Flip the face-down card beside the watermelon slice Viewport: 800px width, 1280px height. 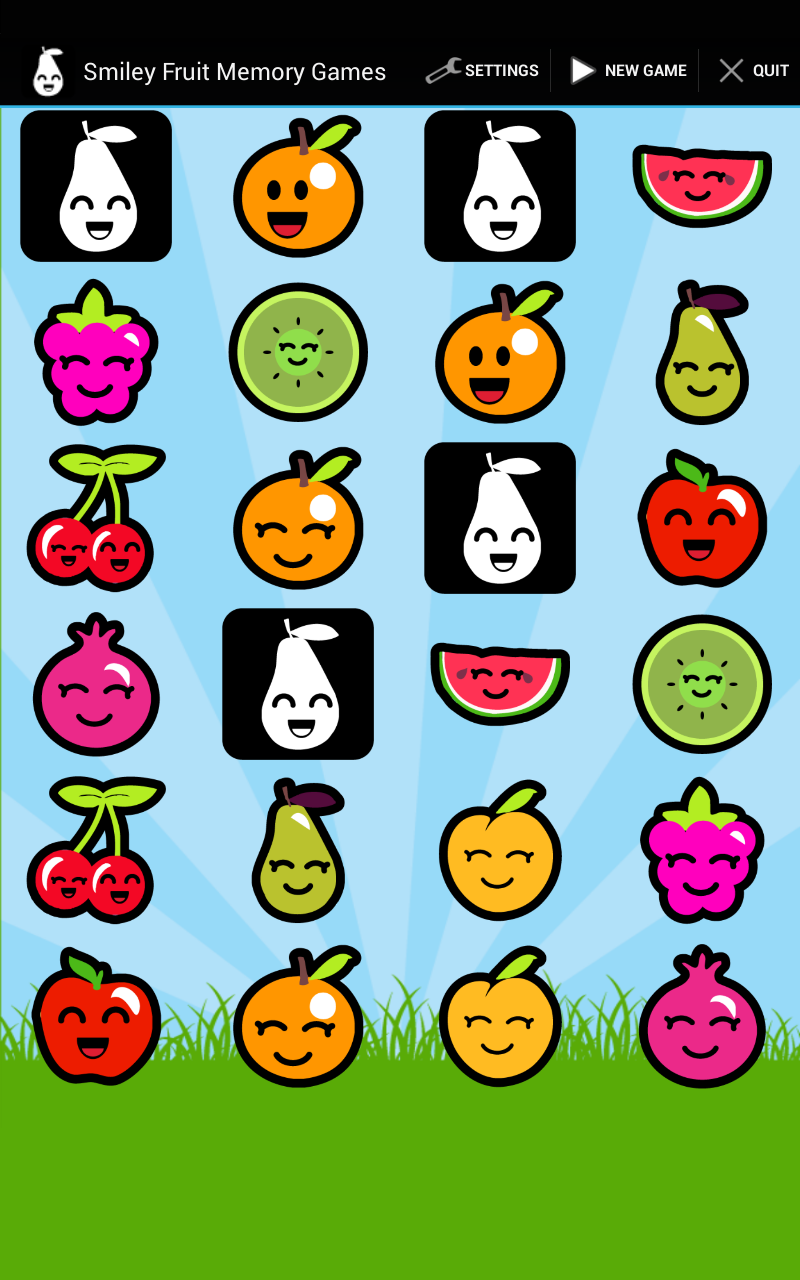(500, 186)
